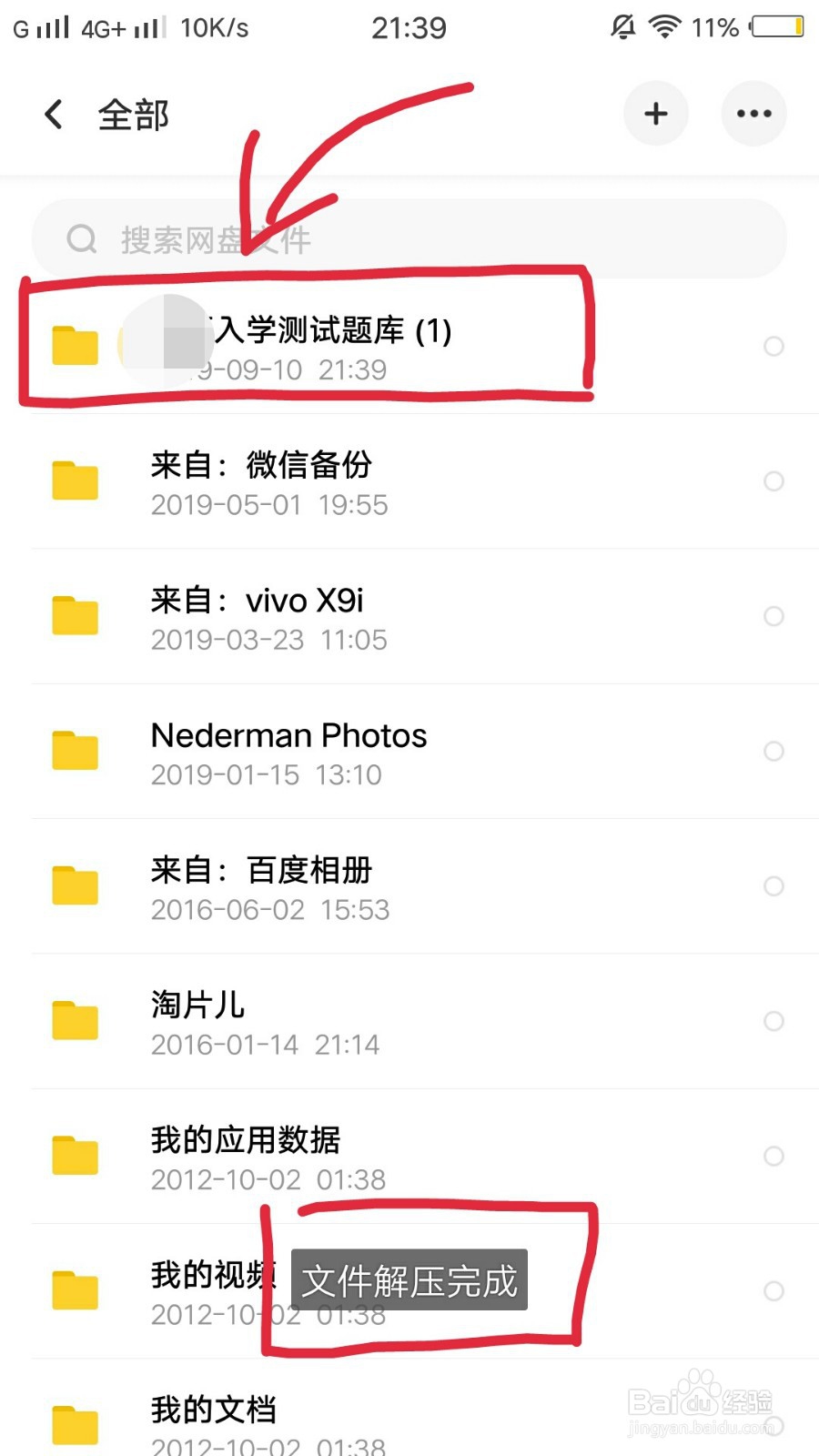Open the 我的文档 folder
The height and width of the screenshot is (1456, 819).
point(214,1409)
